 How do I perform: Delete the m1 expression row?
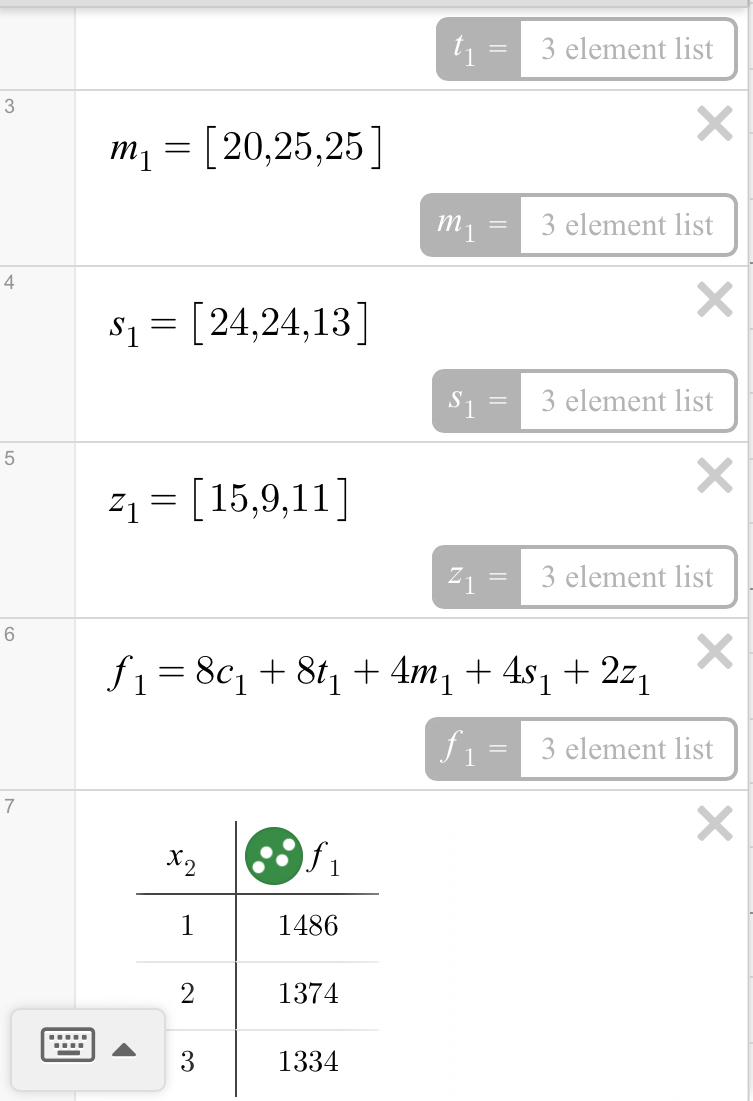[714, 125]
